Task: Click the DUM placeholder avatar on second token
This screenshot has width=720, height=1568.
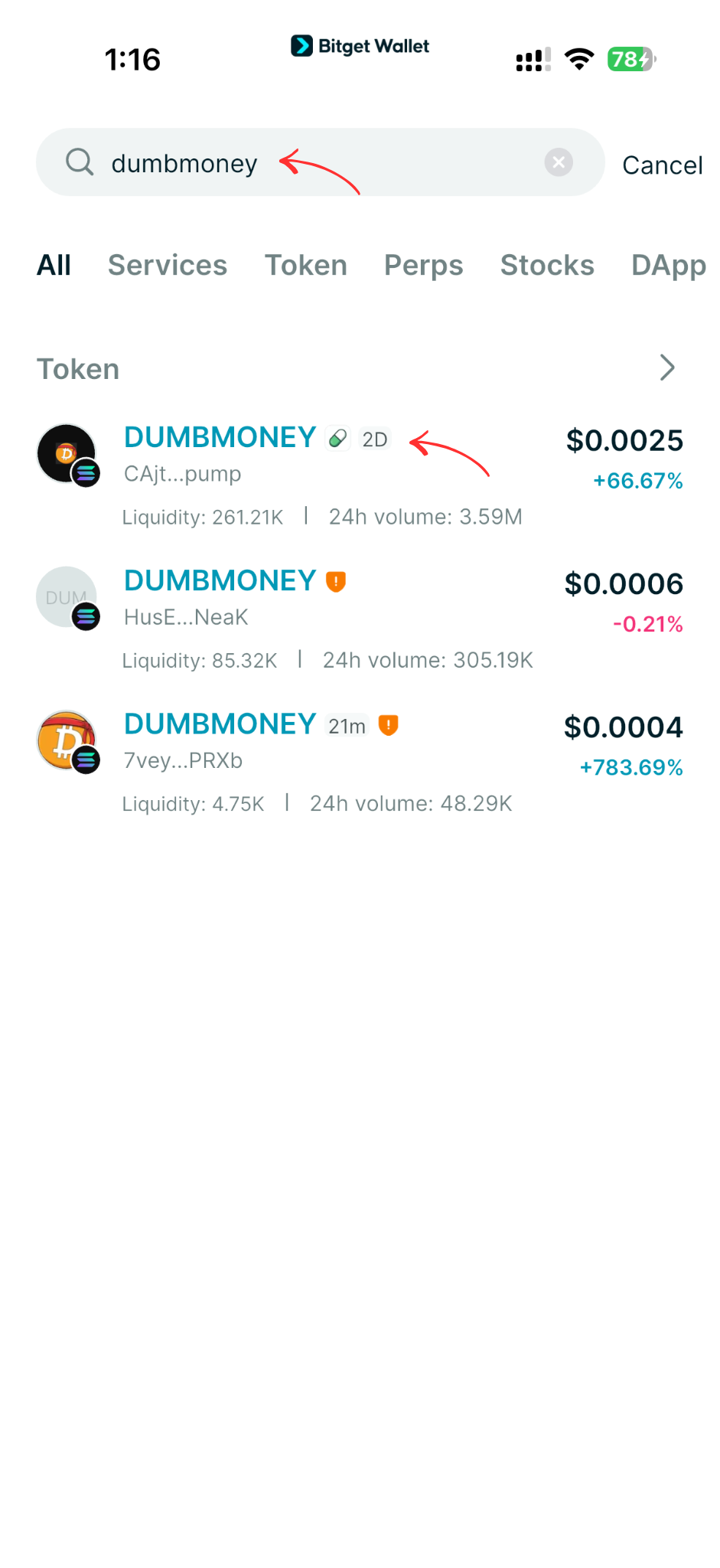Action: click(66, 596)
